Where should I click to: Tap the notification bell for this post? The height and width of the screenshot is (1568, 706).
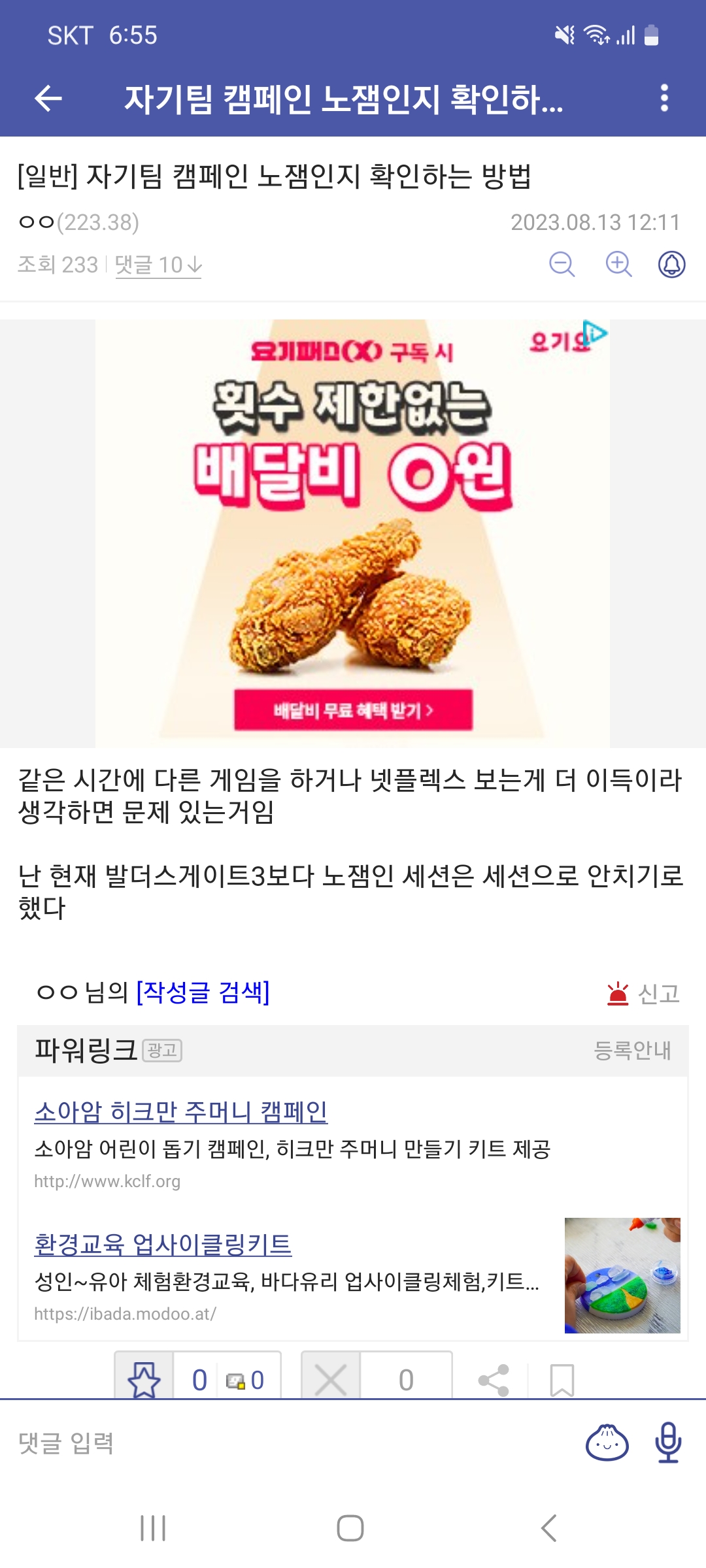[671, 264]
